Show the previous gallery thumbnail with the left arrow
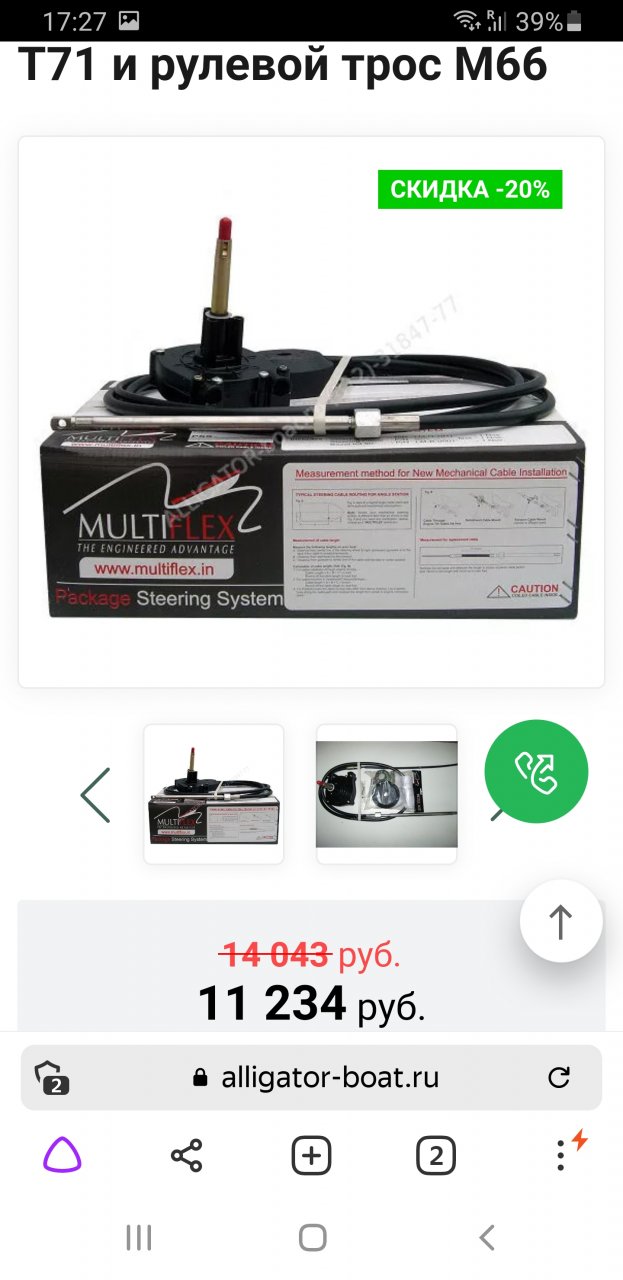 [96, 795]
